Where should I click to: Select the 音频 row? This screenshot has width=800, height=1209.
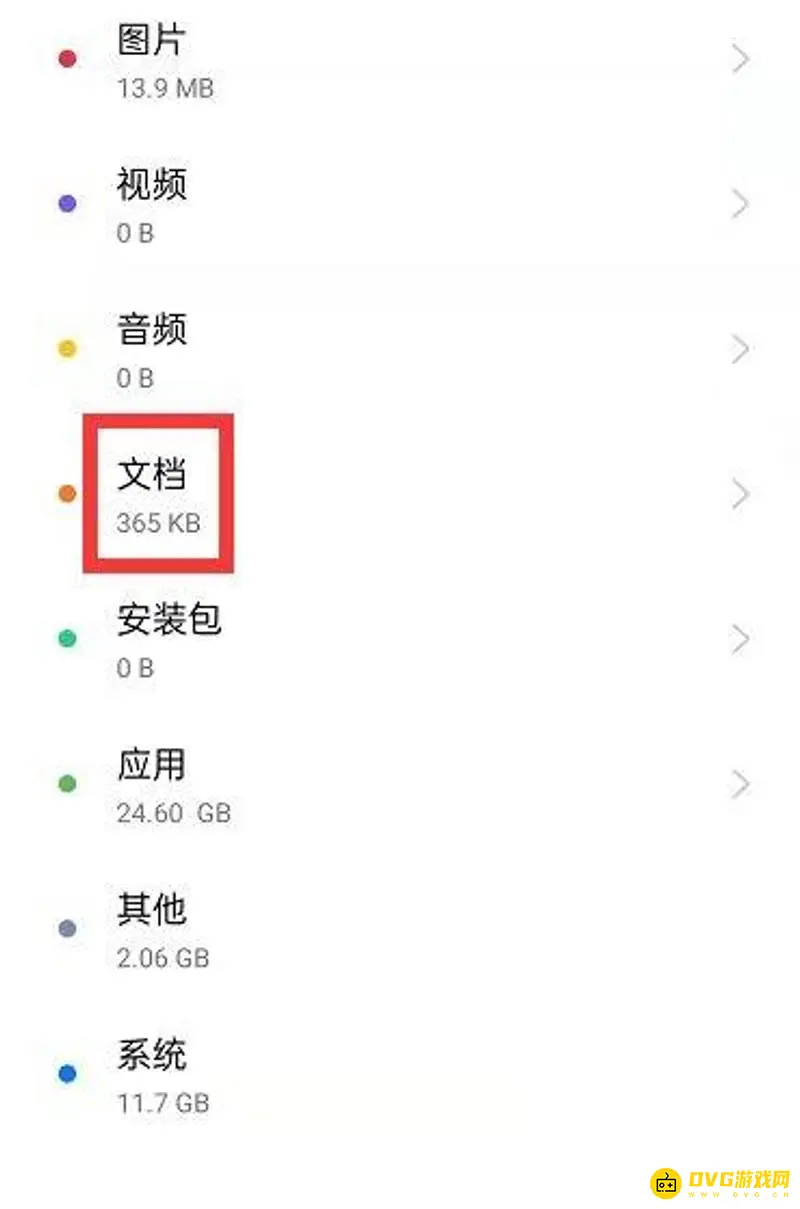click(x=400, y=350)
